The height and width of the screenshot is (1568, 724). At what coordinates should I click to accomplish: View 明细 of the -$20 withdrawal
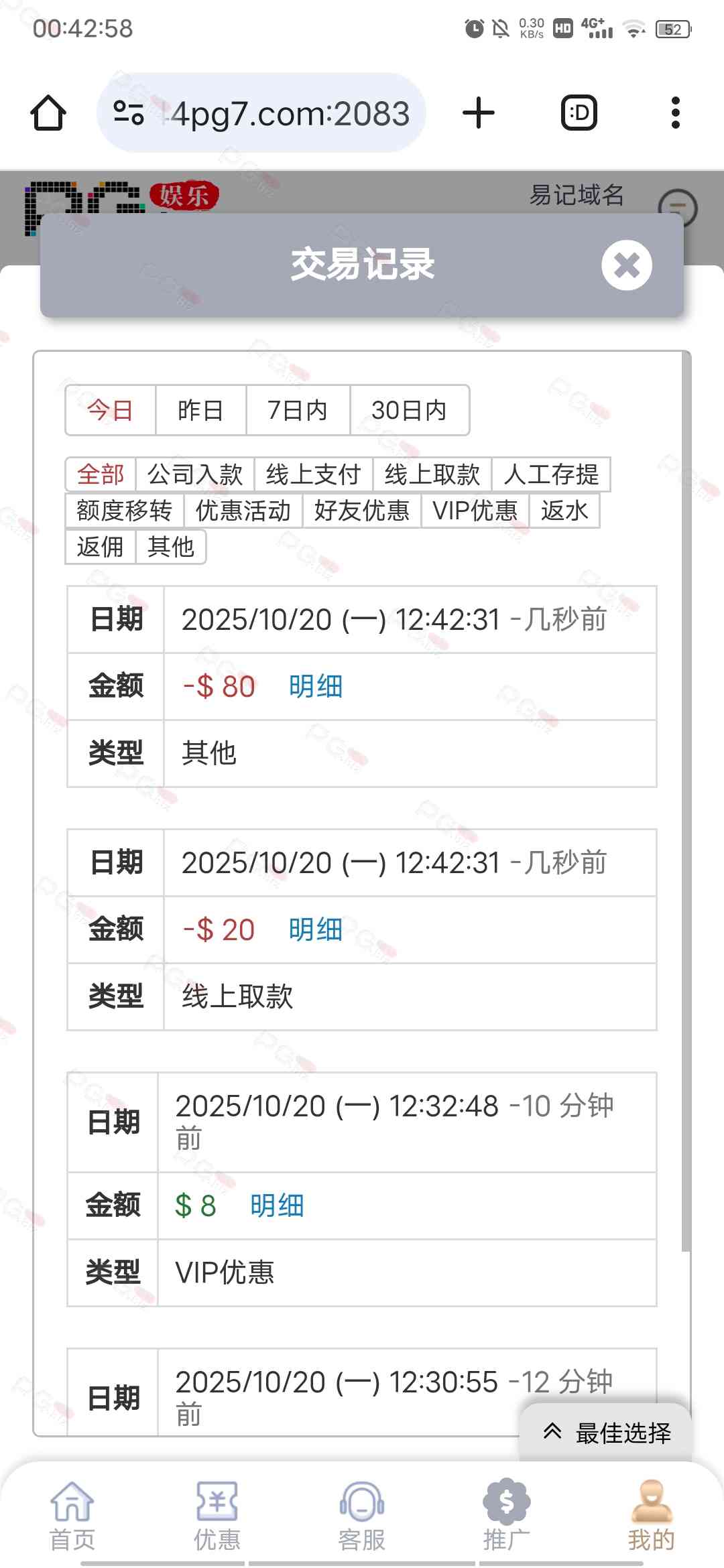(316, 930)
